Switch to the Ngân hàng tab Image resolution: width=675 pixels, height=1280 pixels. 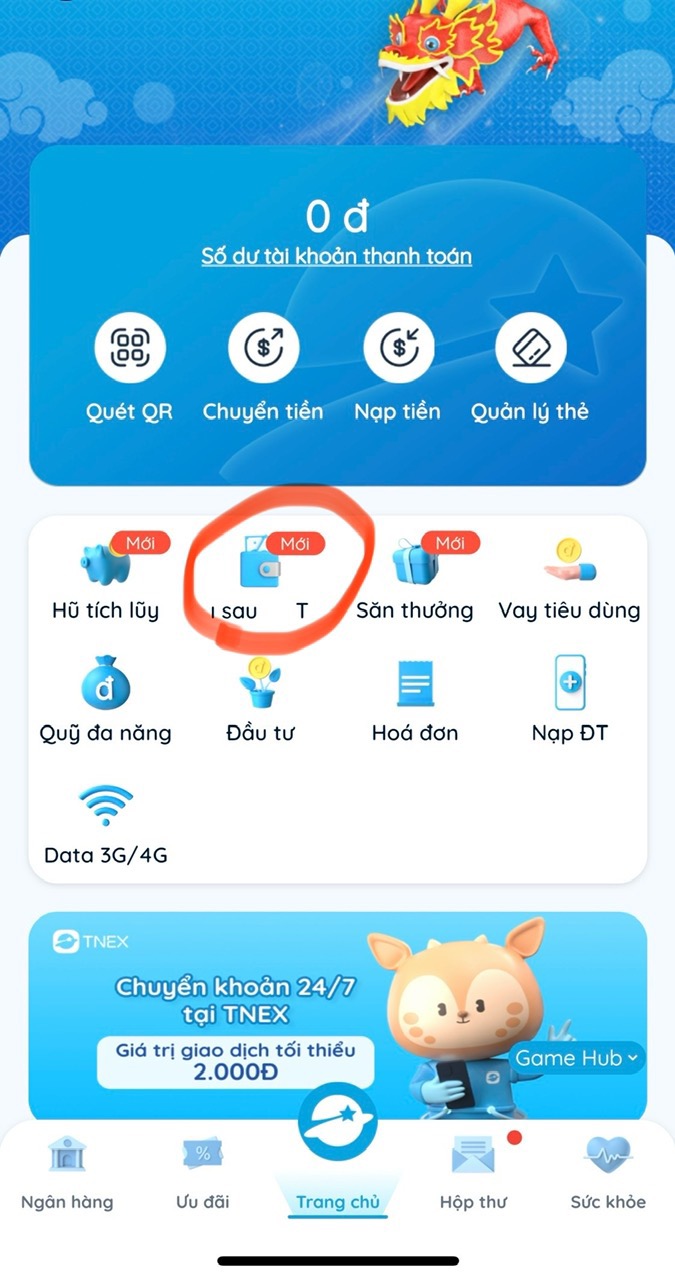67,1172
